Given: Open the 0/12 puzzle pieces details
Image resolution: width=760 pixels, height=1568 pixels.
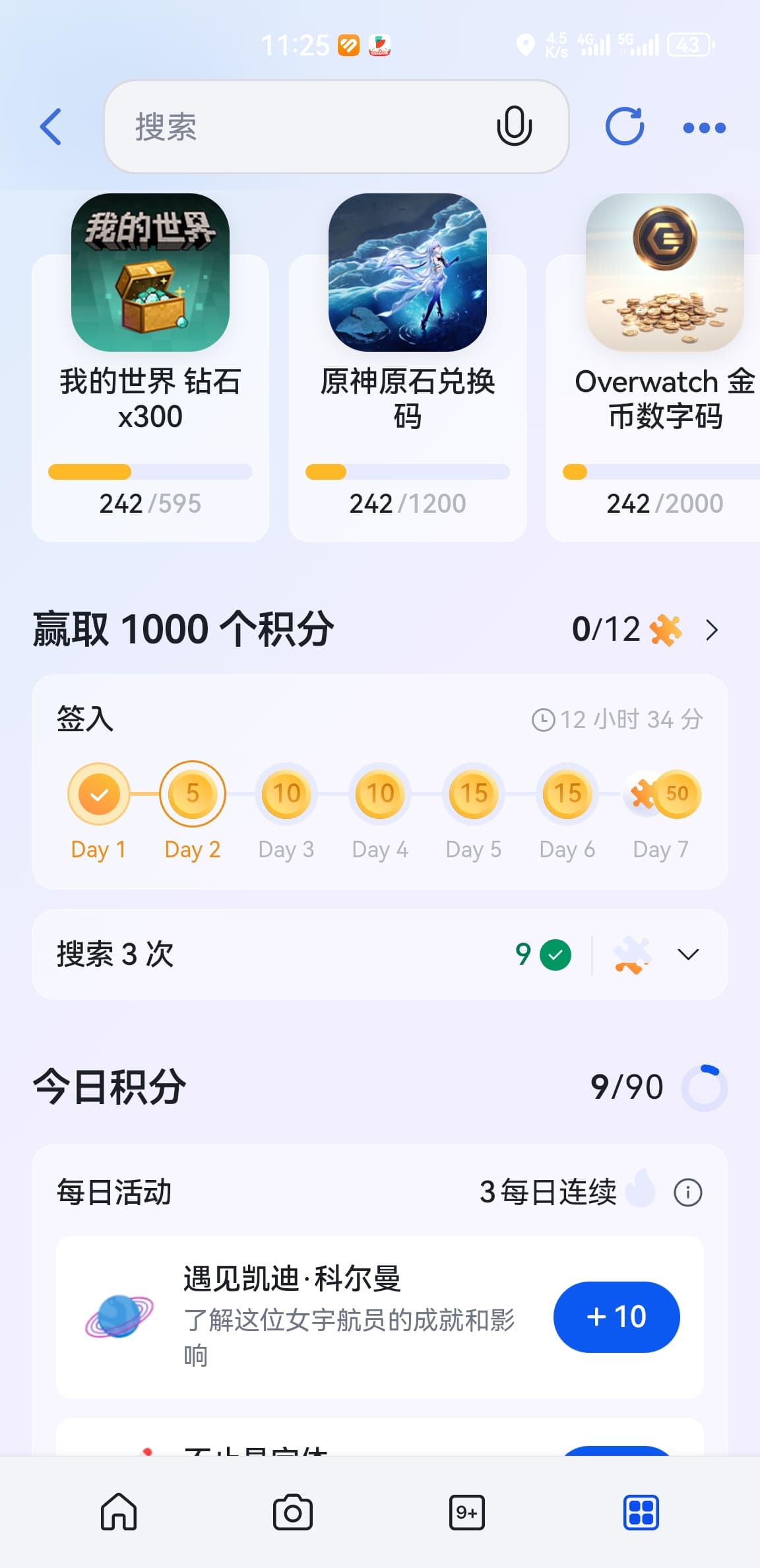Looking at the screenshot, I should pyautogui.click(x=645, y=630).
